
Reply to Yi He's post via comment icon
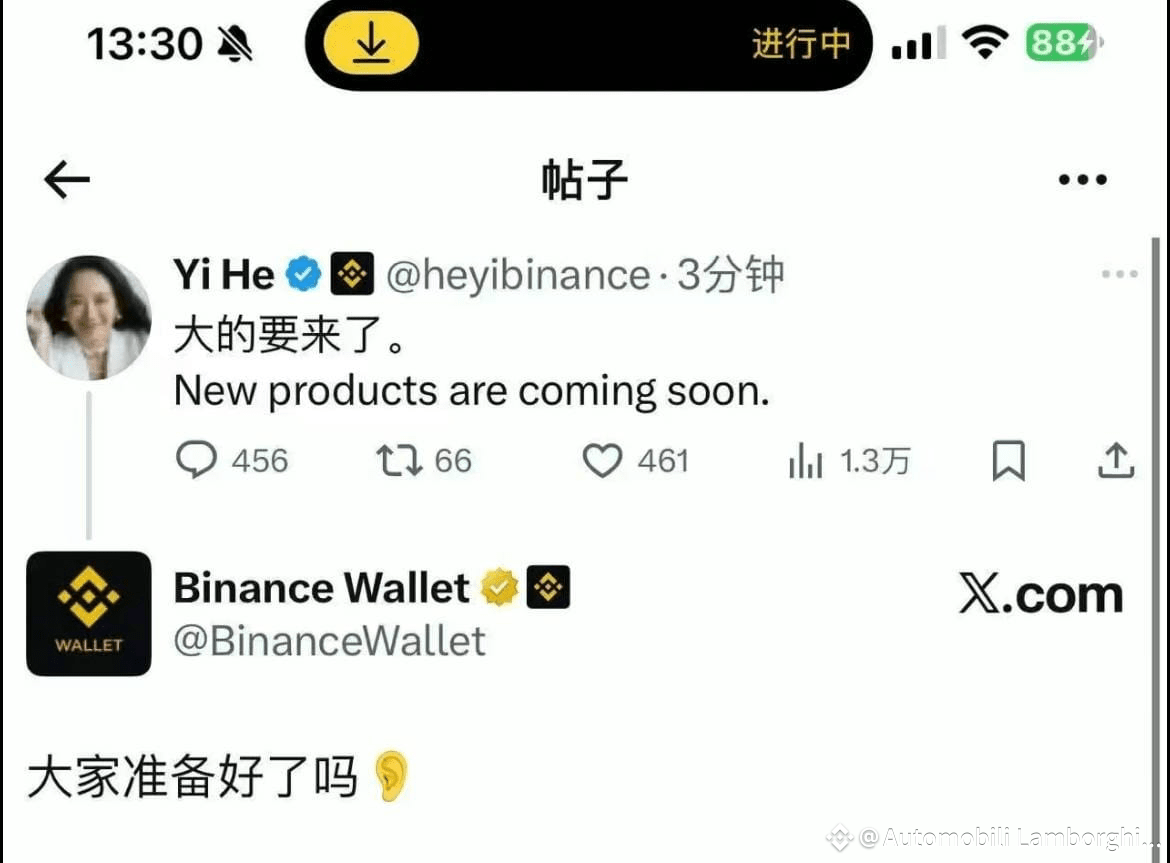pyautogui.click(x=196, y=459)
